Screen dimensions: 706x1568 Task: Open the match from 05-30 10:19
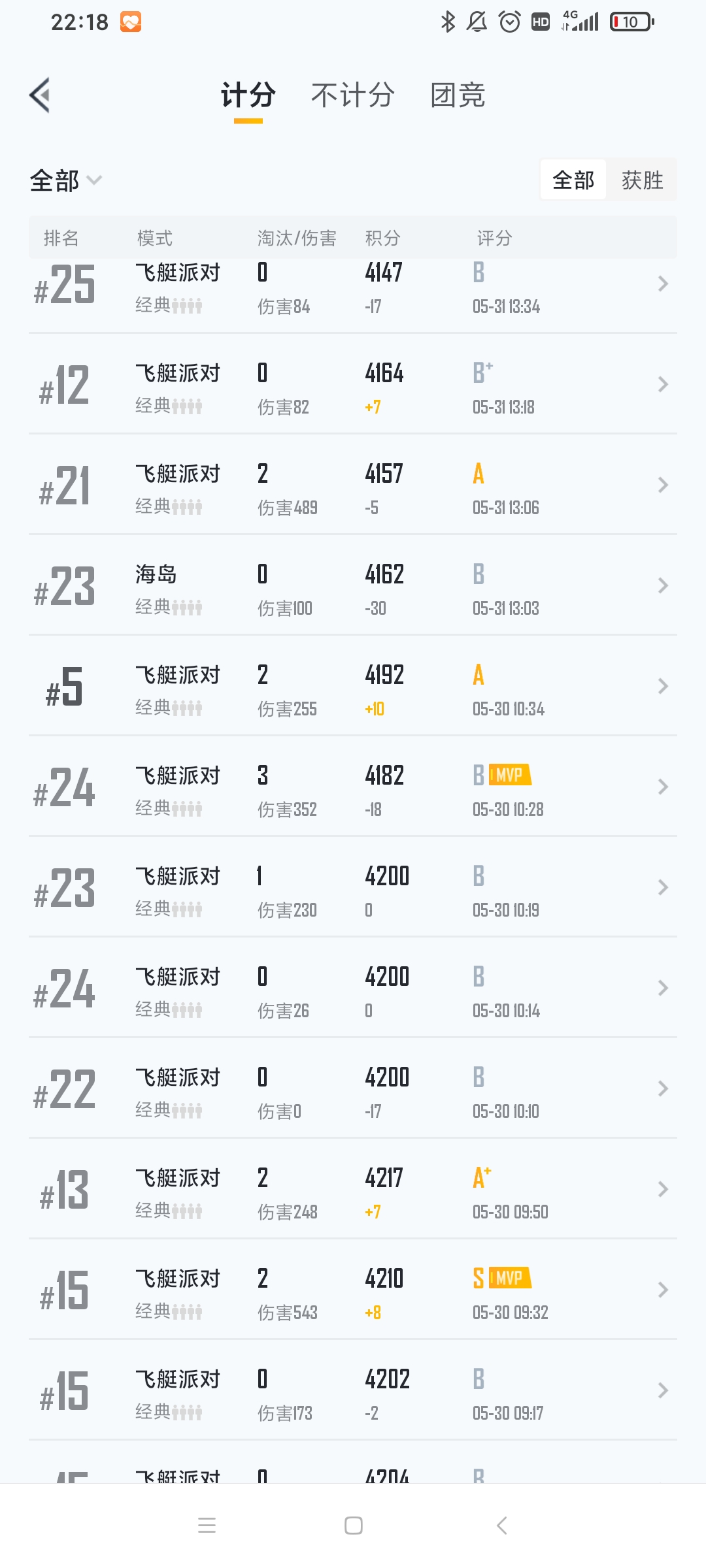353,887
